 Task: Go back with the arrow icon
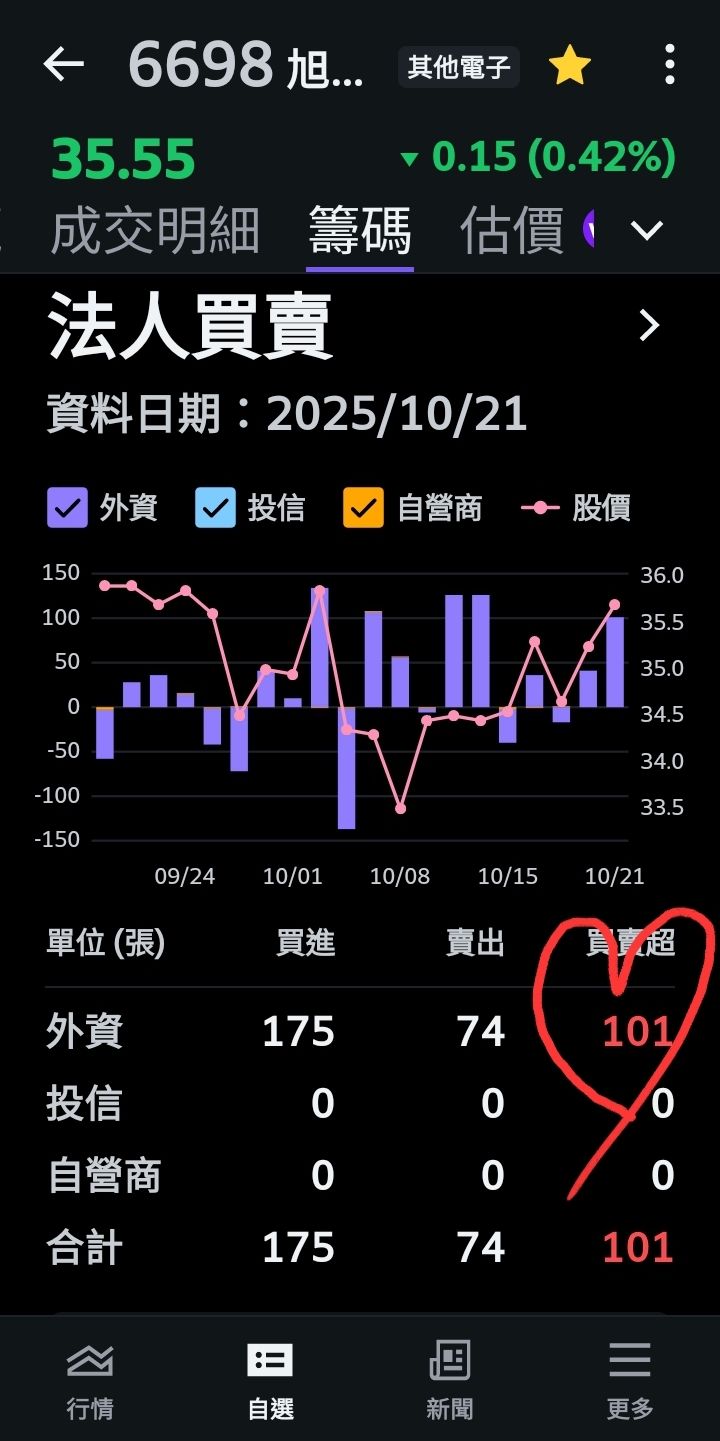pyautogui.click(x=63, y=66)
